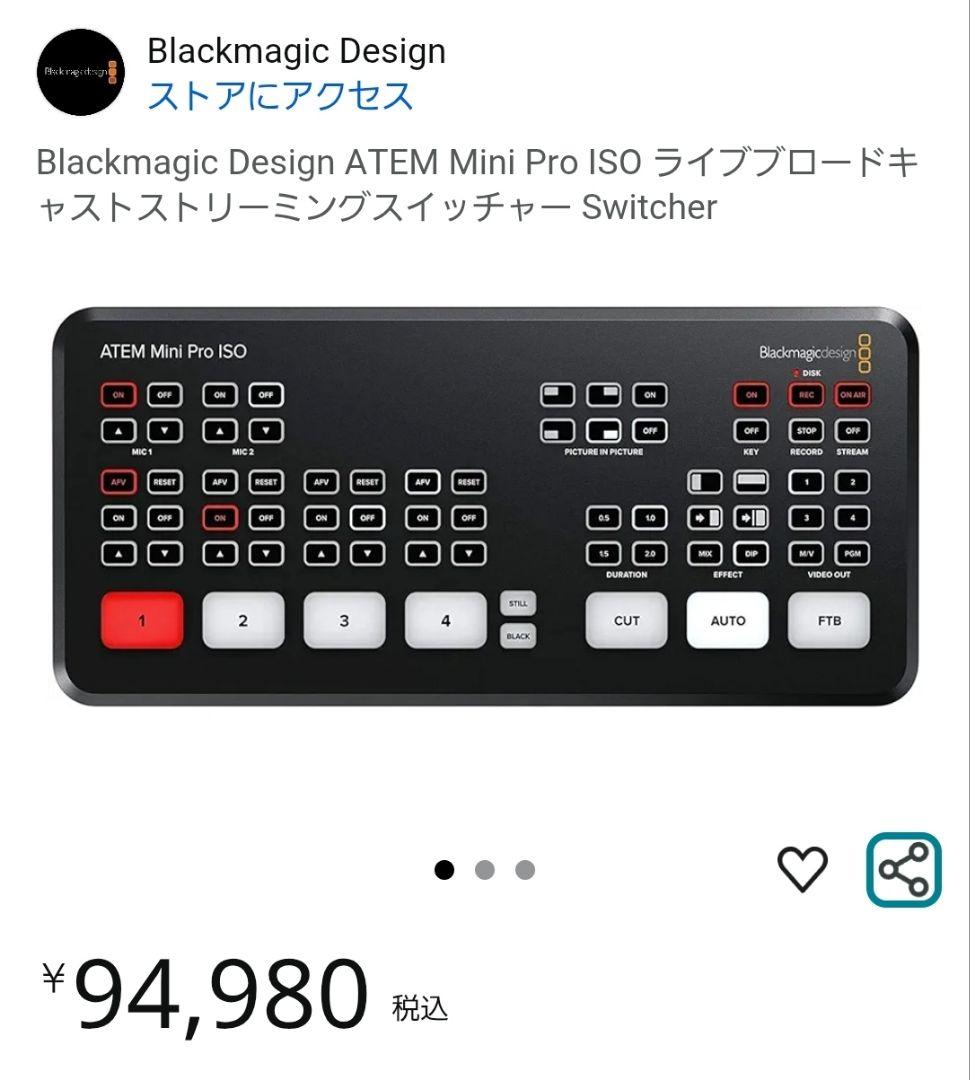Toggle MIC 1 ON
This screenshot has width=970, height=1080.
(118, 395)
